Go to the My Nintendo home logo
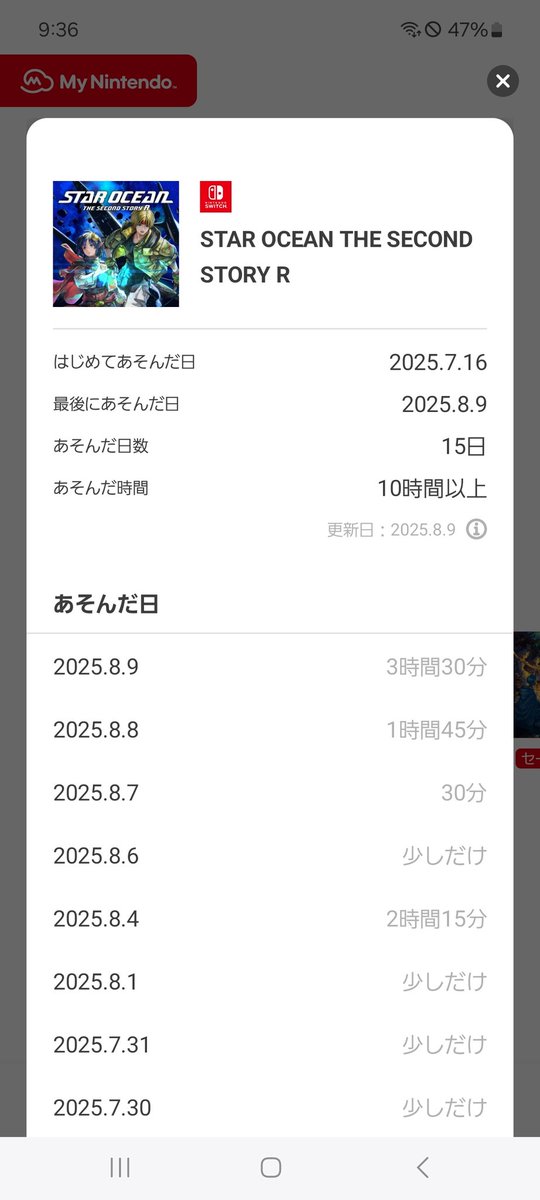Screen dimensions: 540x1200 pos(98,81)
